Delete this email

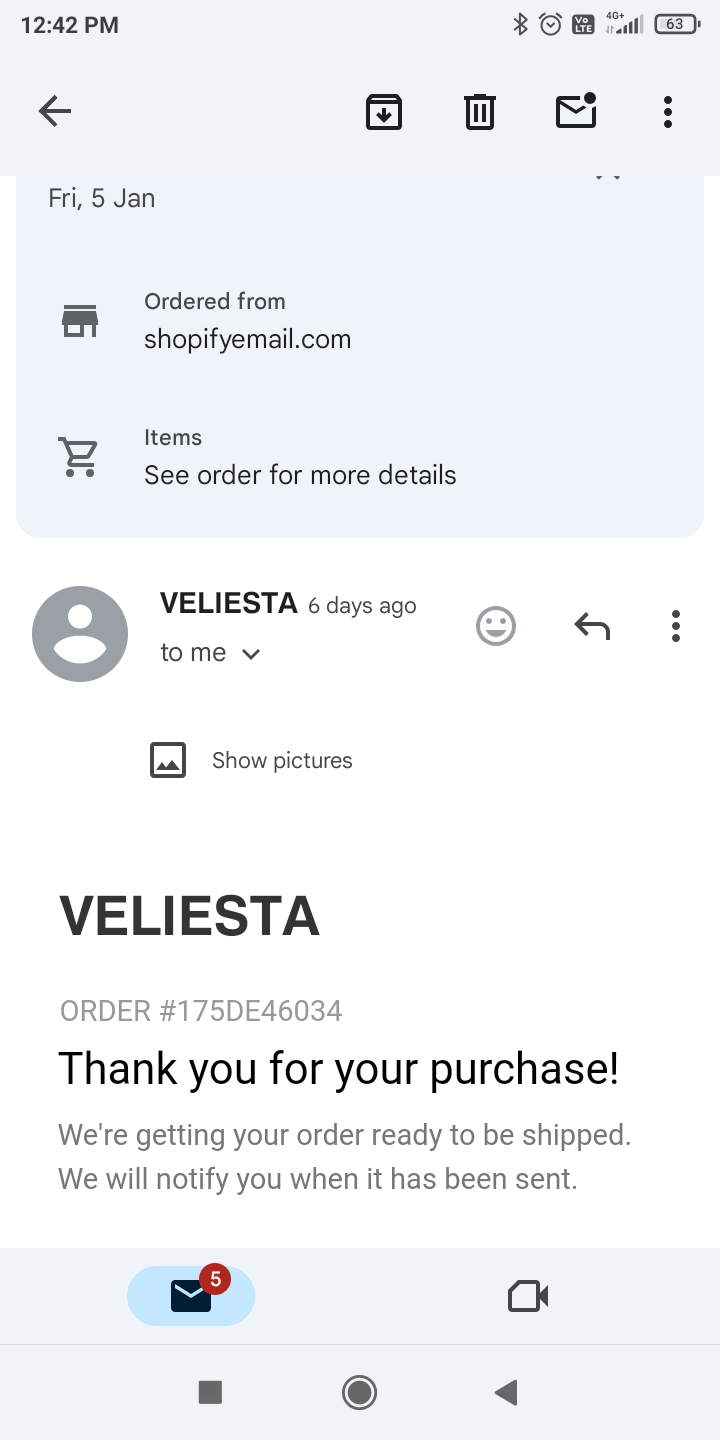point(480,111)
